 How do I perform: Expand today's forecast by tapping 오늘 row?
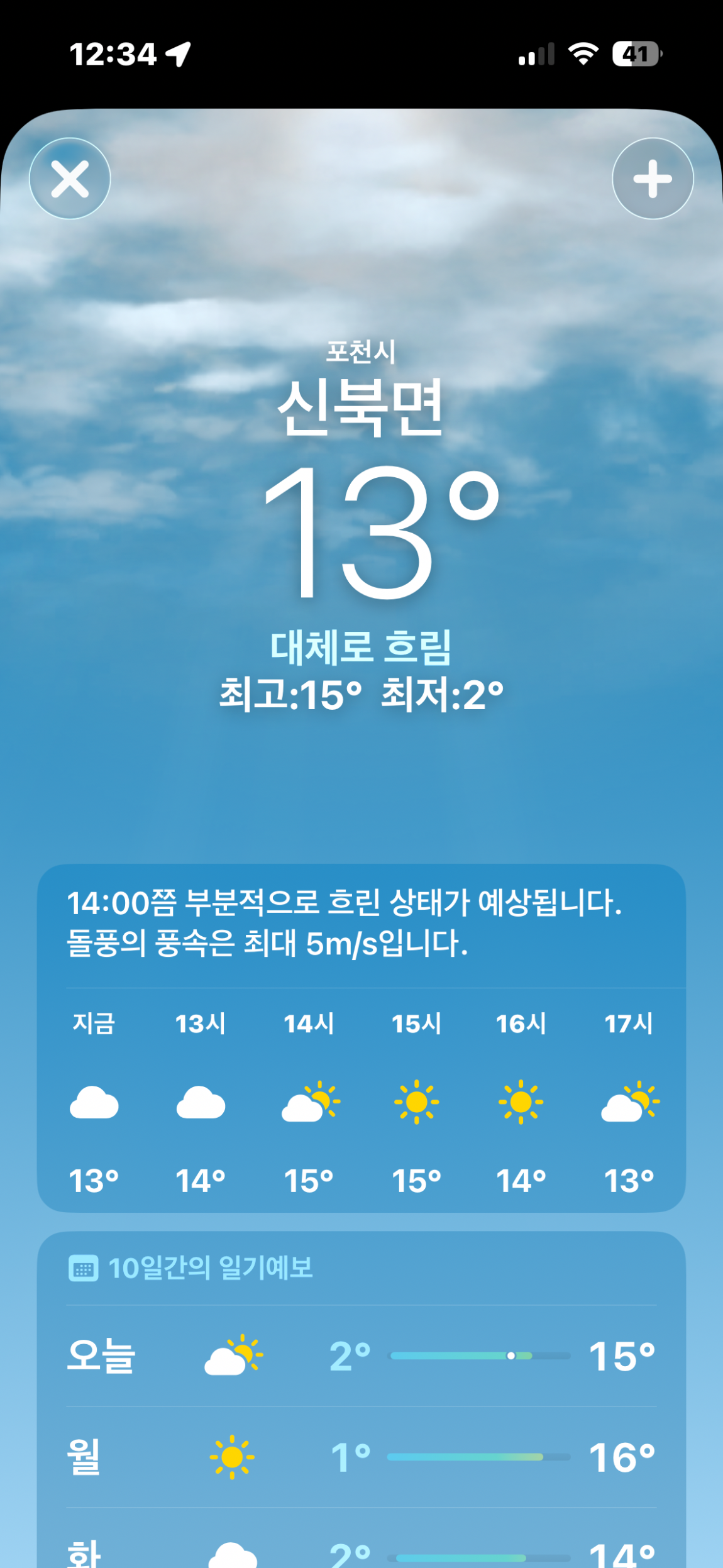pos(361,1355)
